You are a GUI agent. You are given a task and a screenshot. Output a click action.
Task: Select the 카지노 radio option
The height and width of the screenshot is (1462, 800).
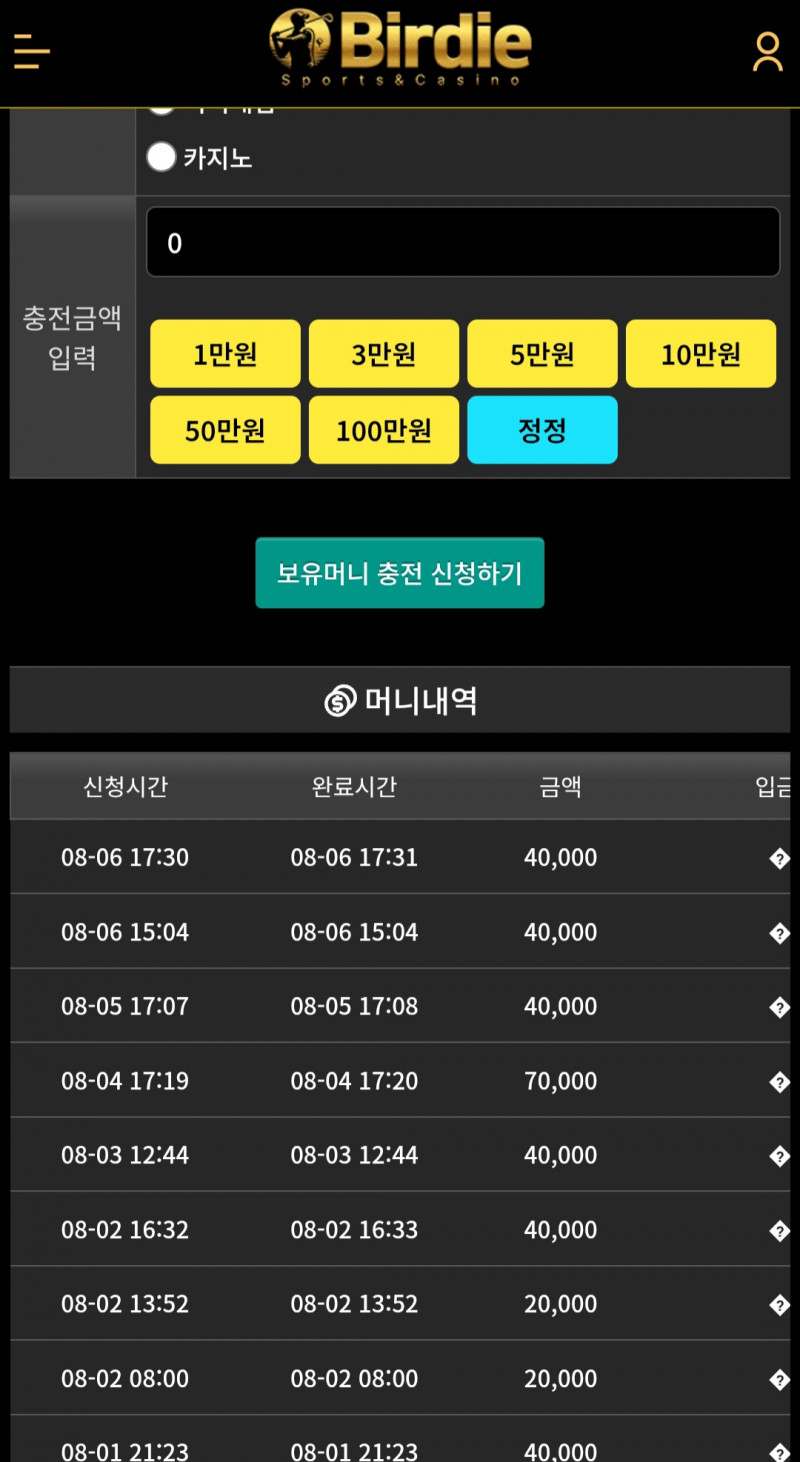[x=162, y=158]
